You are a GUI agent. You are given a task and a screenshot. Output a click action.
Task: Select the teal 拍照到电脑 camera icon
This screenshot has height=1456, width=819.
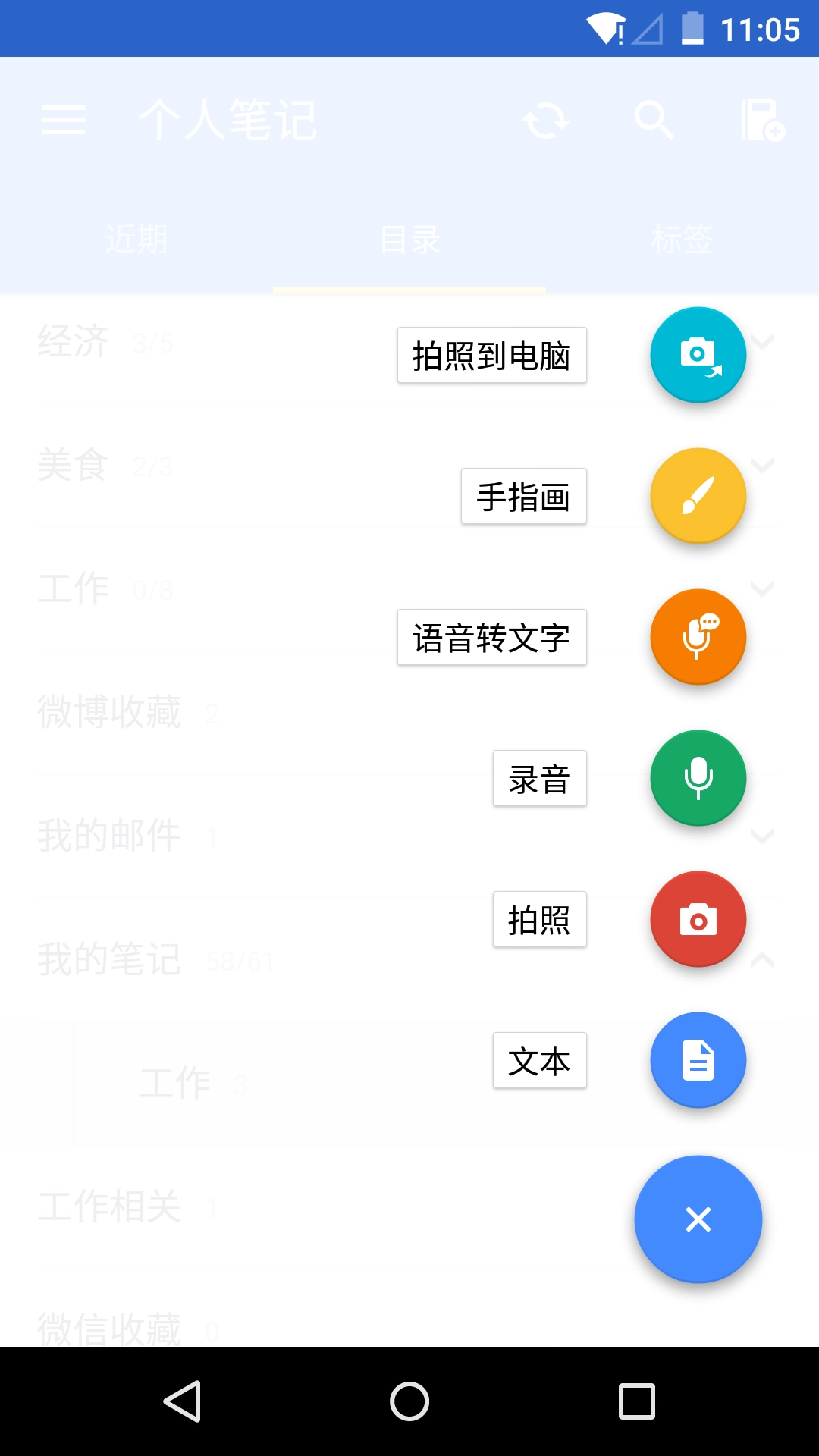[x=698, y=354]
